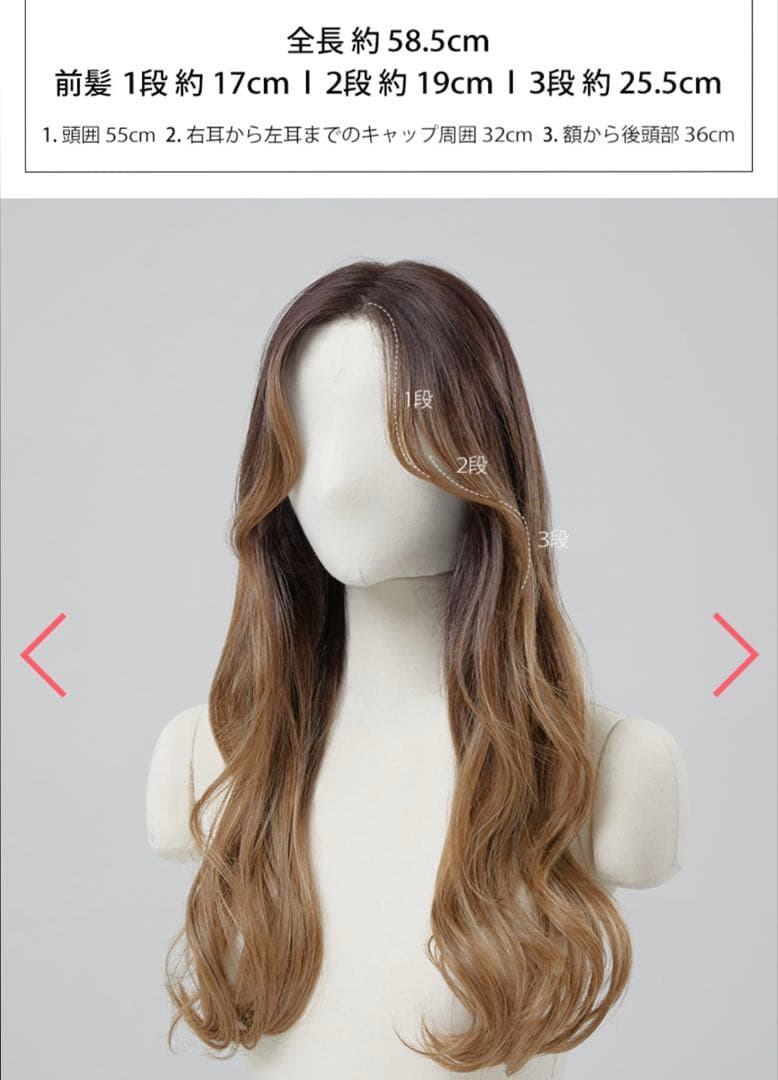This screenshot has width=778, height=1080.
Task: Show the next product image
Action: point(735,655)
